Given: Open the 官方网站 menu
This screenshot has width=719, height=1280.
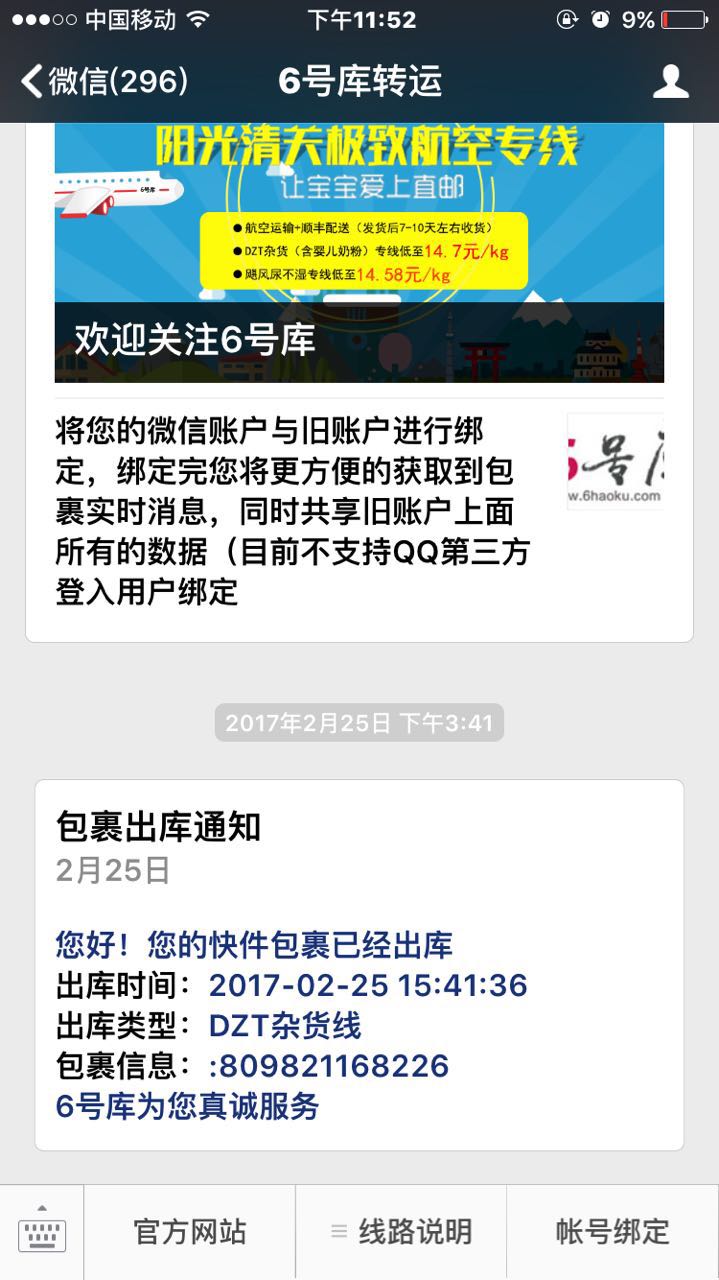Looking at the screenshot, I should [190, 1232].
